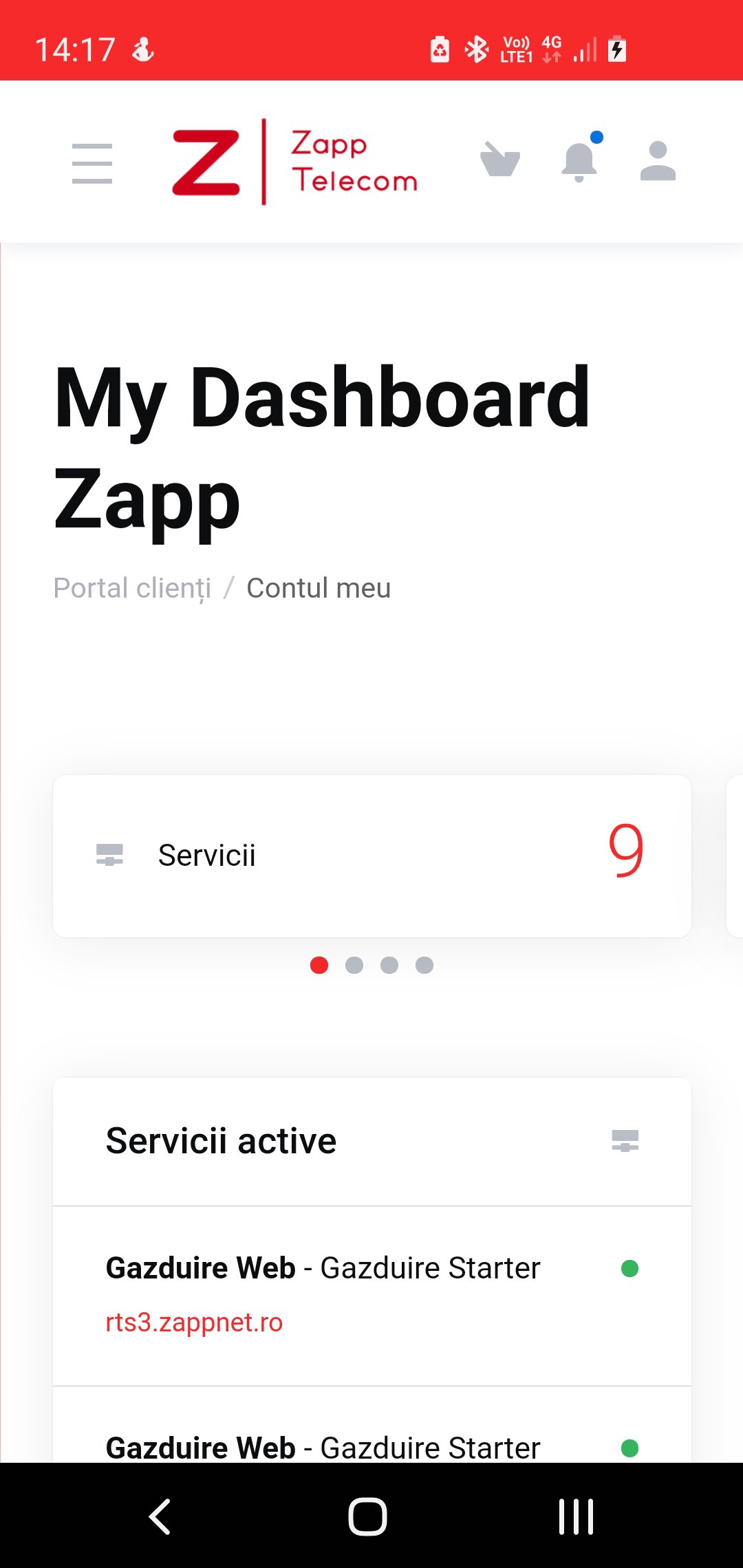Open the shopping cart
This screenshot has height=1568, width=743.
(x=499, y=160)
